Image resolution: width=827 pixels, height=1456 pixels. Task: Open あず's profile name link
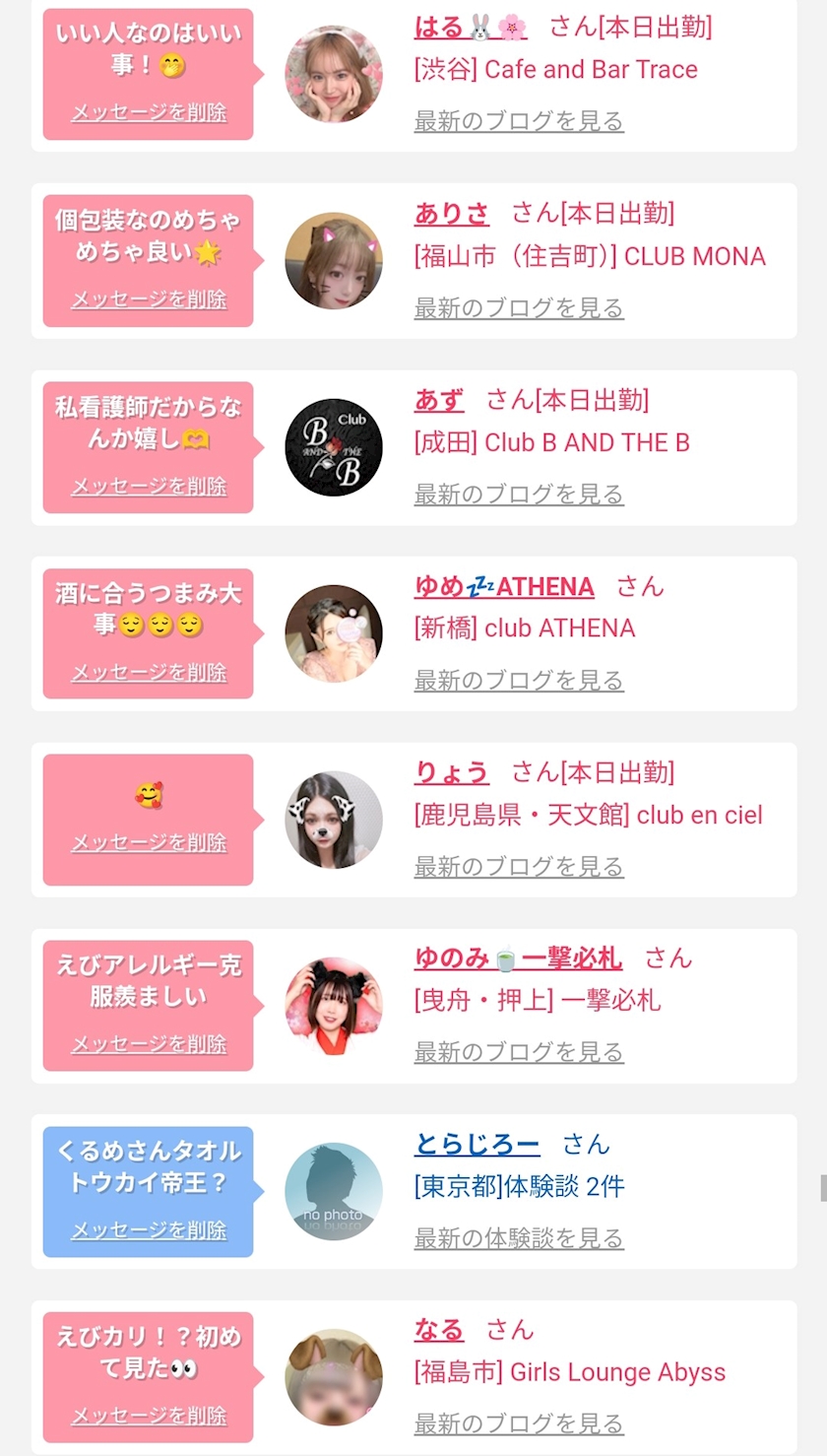[439, 399]
